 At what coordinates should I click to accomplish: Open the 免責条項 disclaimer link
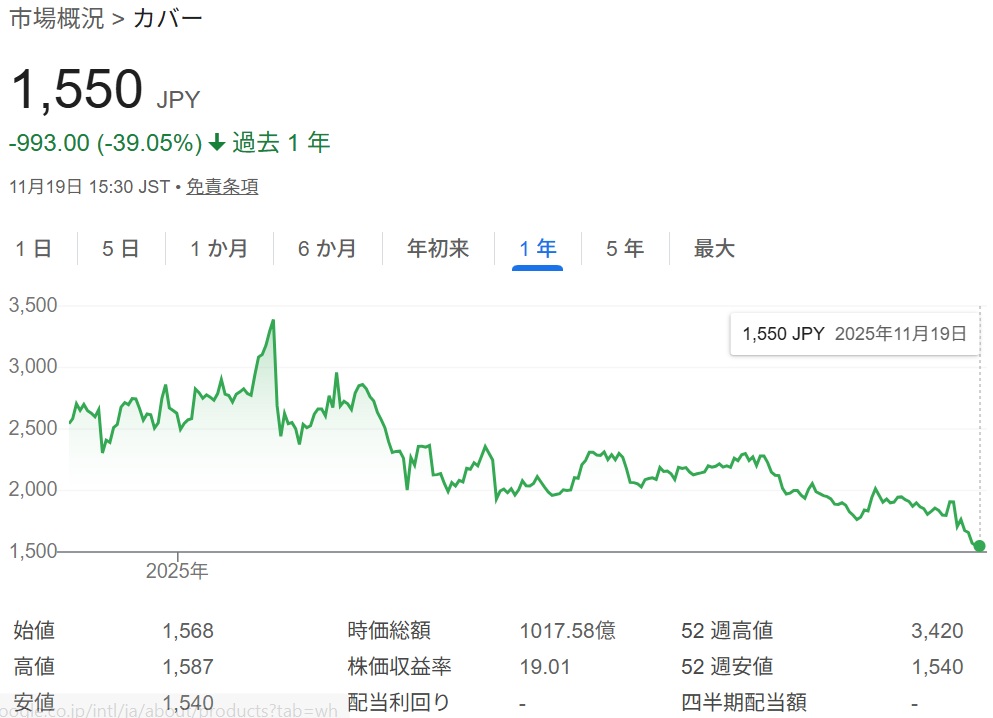(222, 187)
